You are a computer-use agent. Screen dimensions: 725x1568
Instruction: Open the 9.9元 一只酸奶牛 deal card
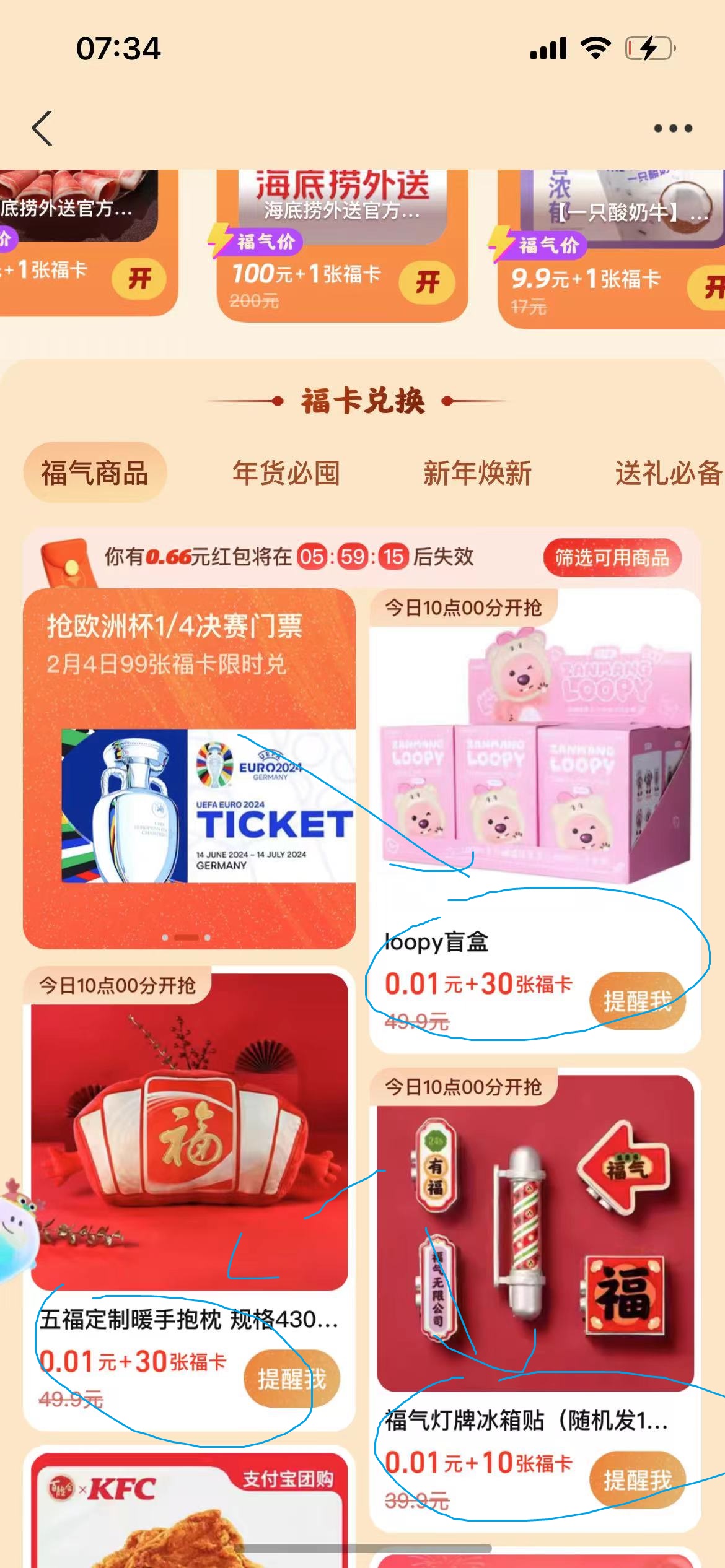click(595, 248)
